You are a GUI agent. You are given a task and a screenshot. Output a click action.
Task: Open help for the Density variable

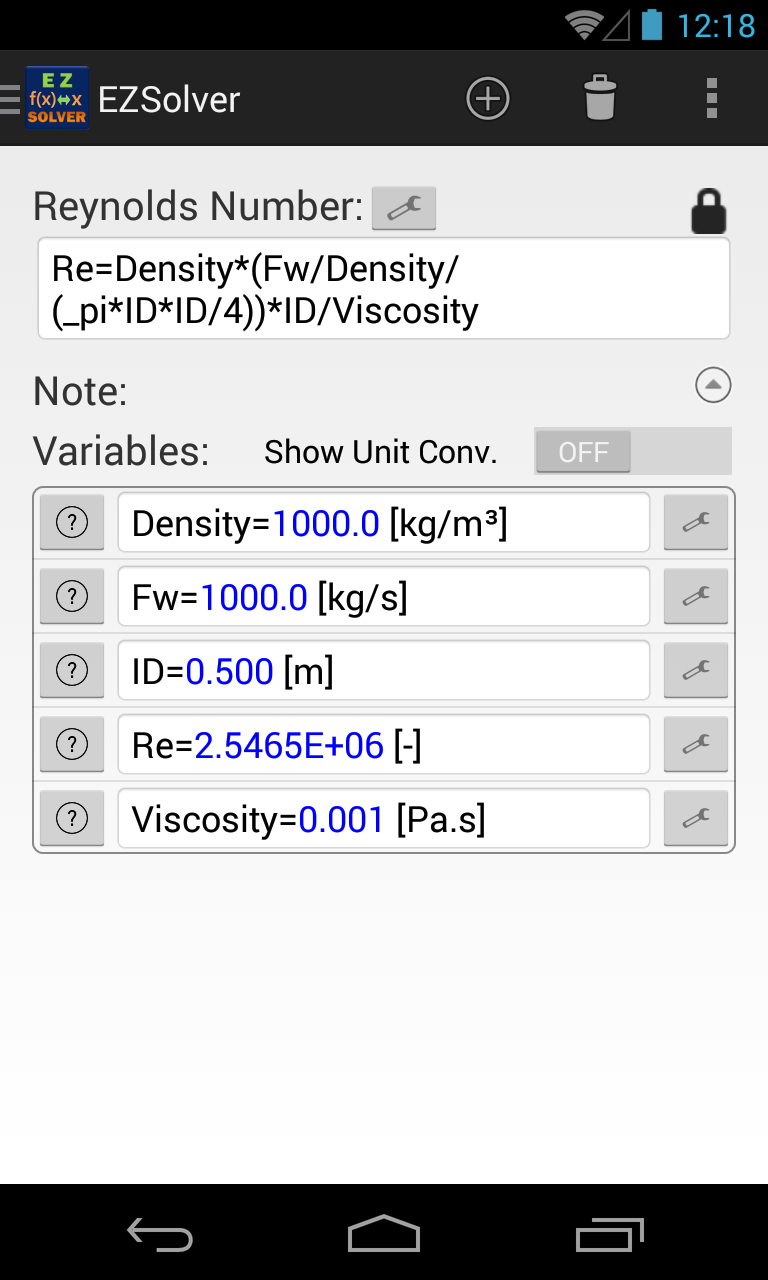(72, 523)
